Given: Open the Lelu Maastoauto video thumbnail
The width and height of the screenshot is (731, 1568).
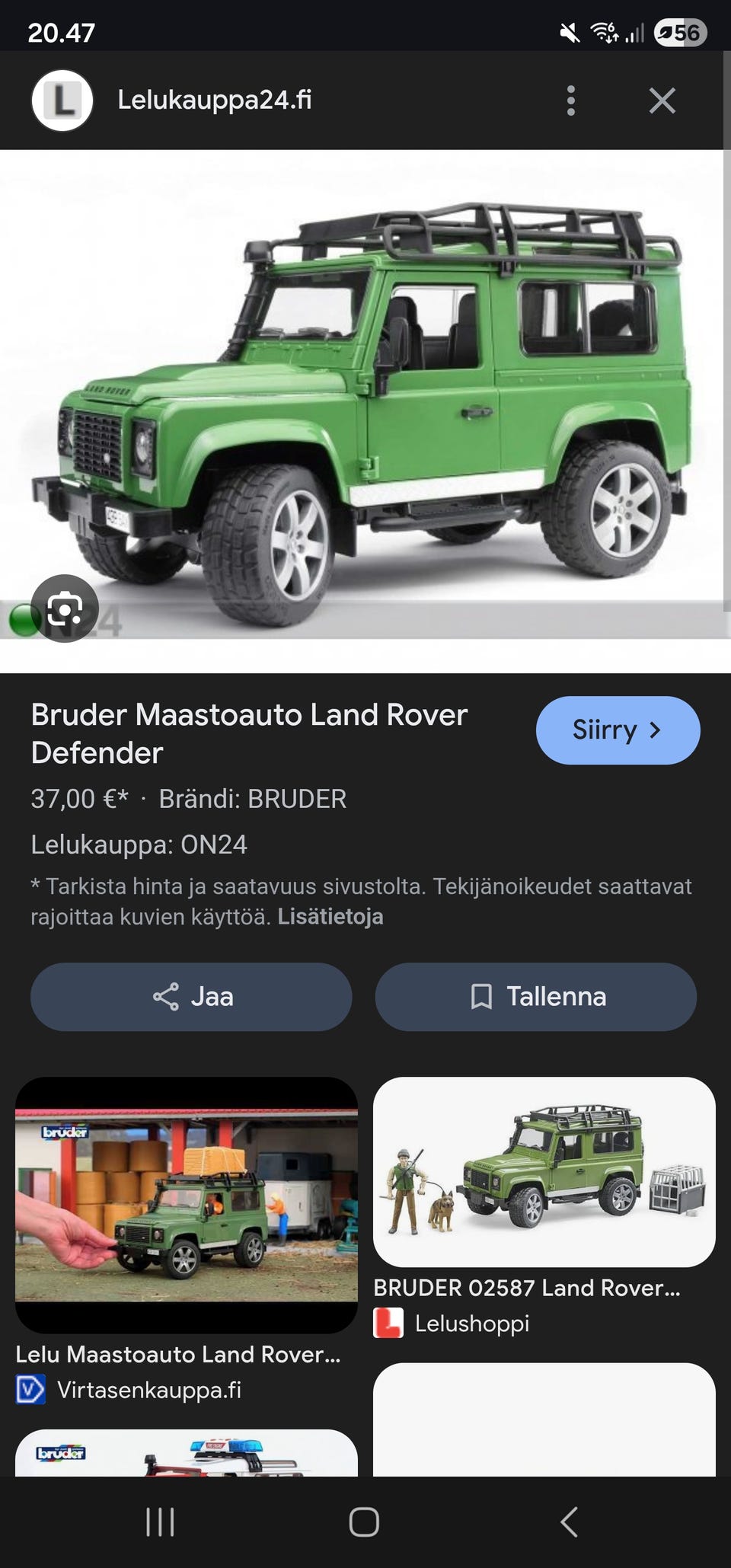Looking at the screenshot, I should tap(187, 1203).
